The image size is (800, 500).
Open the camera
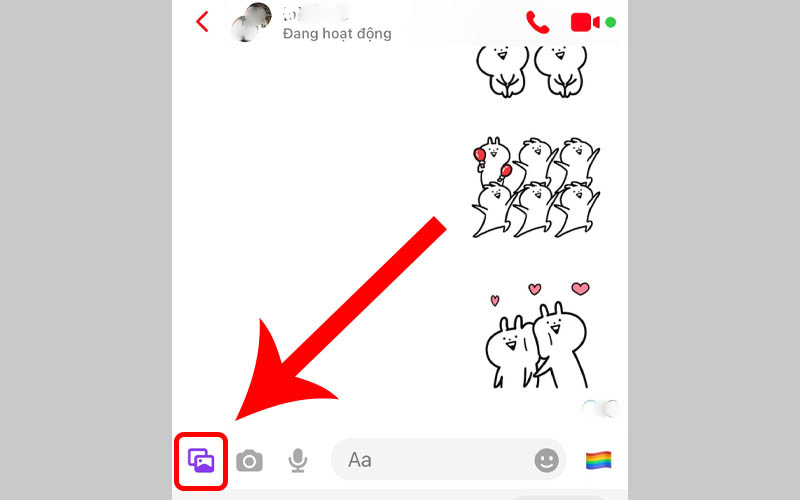[x=249, y=460]
